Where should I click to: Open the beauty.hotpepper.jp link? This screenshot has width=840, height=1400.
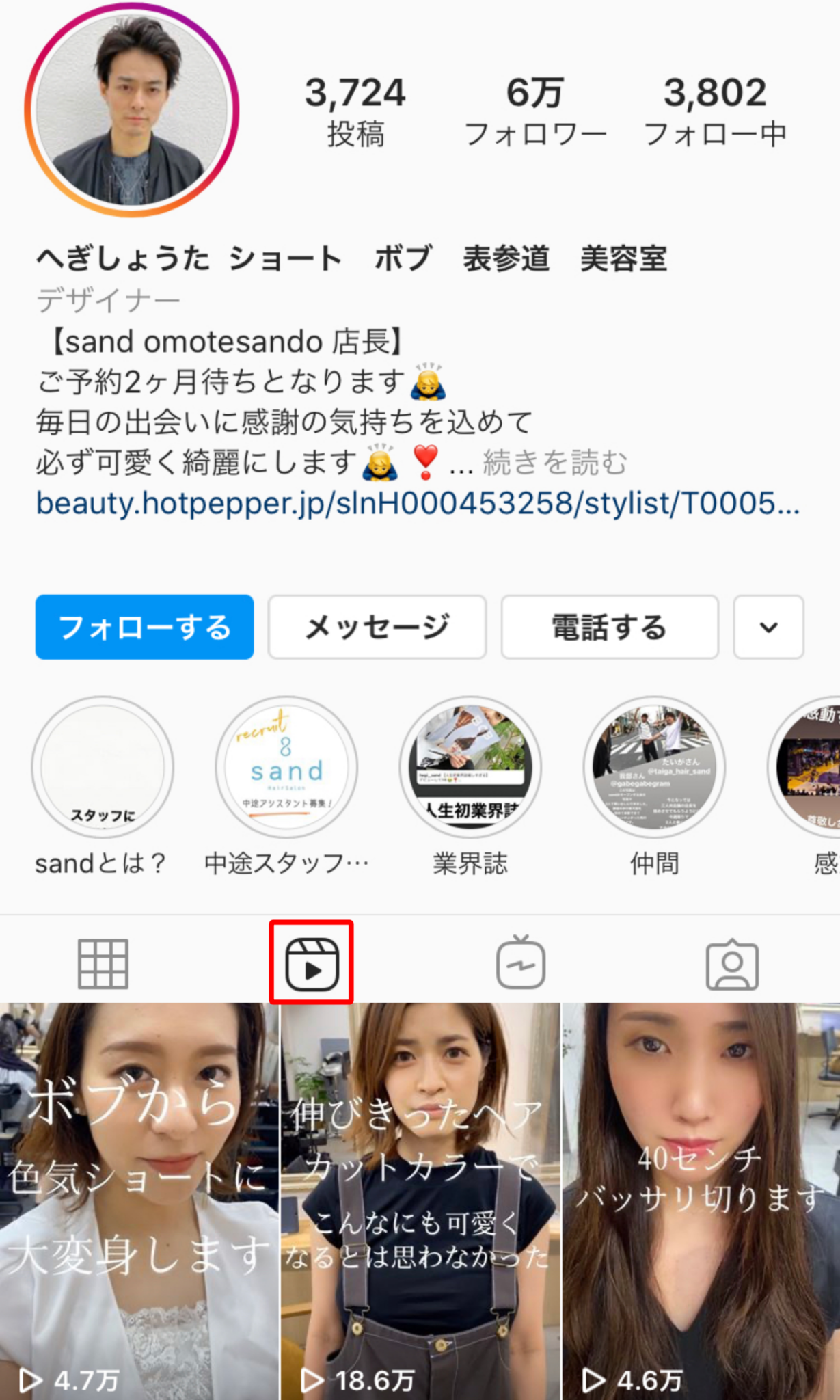click(417, 503)
